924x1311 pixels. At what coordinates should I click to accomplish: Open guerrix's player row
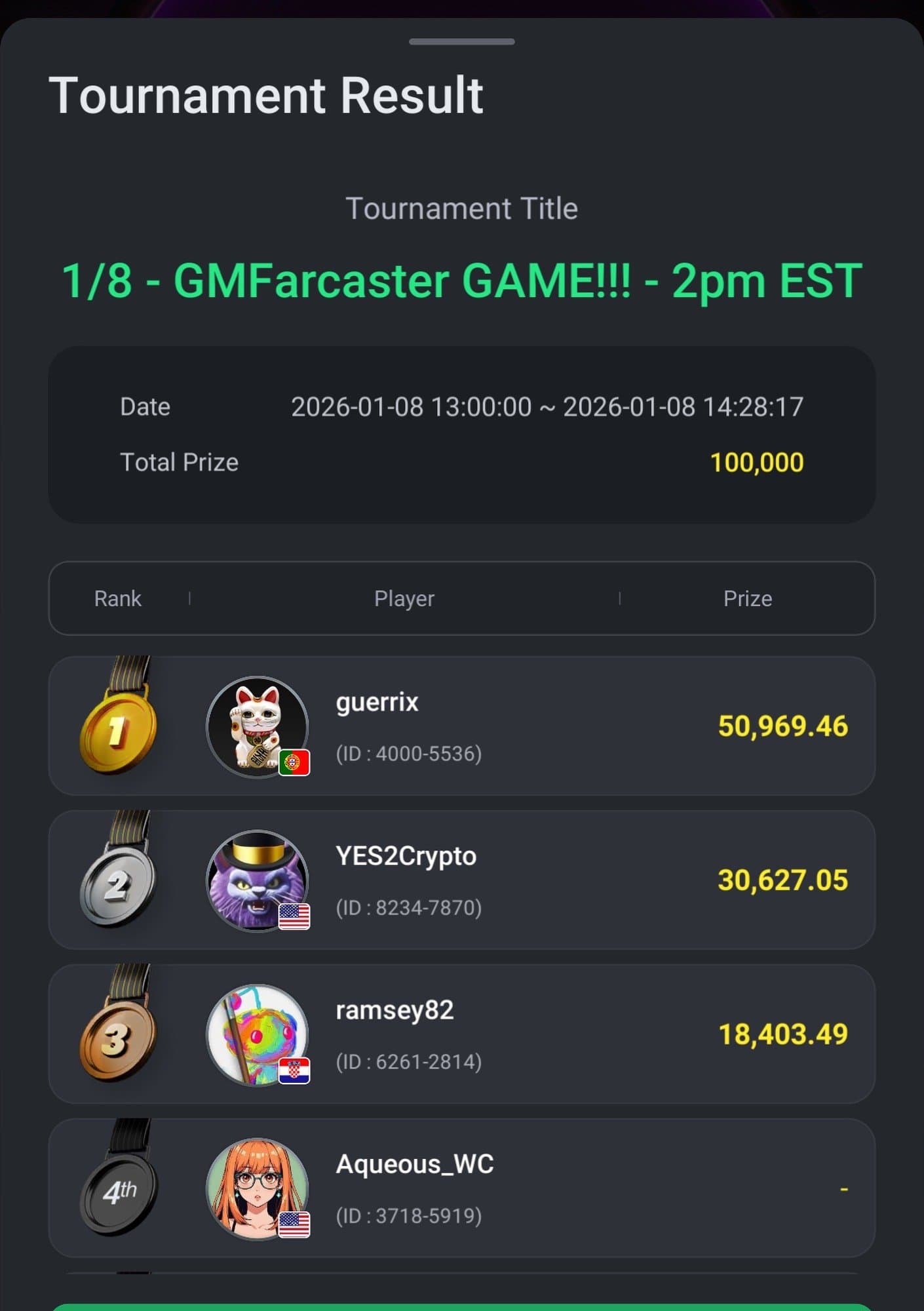(461, 726)
